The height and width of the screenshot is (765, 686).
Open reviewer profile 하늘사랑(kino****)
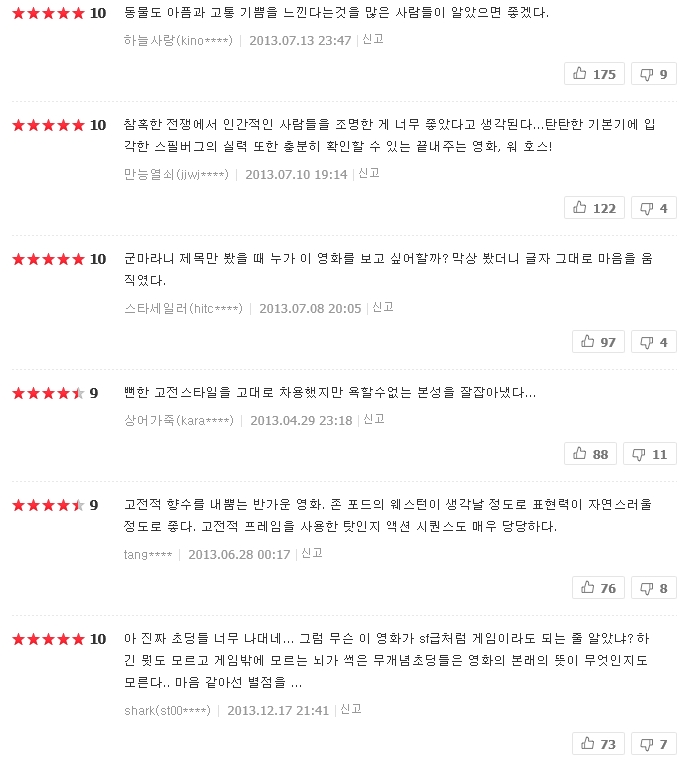click(x=178, y=40)
